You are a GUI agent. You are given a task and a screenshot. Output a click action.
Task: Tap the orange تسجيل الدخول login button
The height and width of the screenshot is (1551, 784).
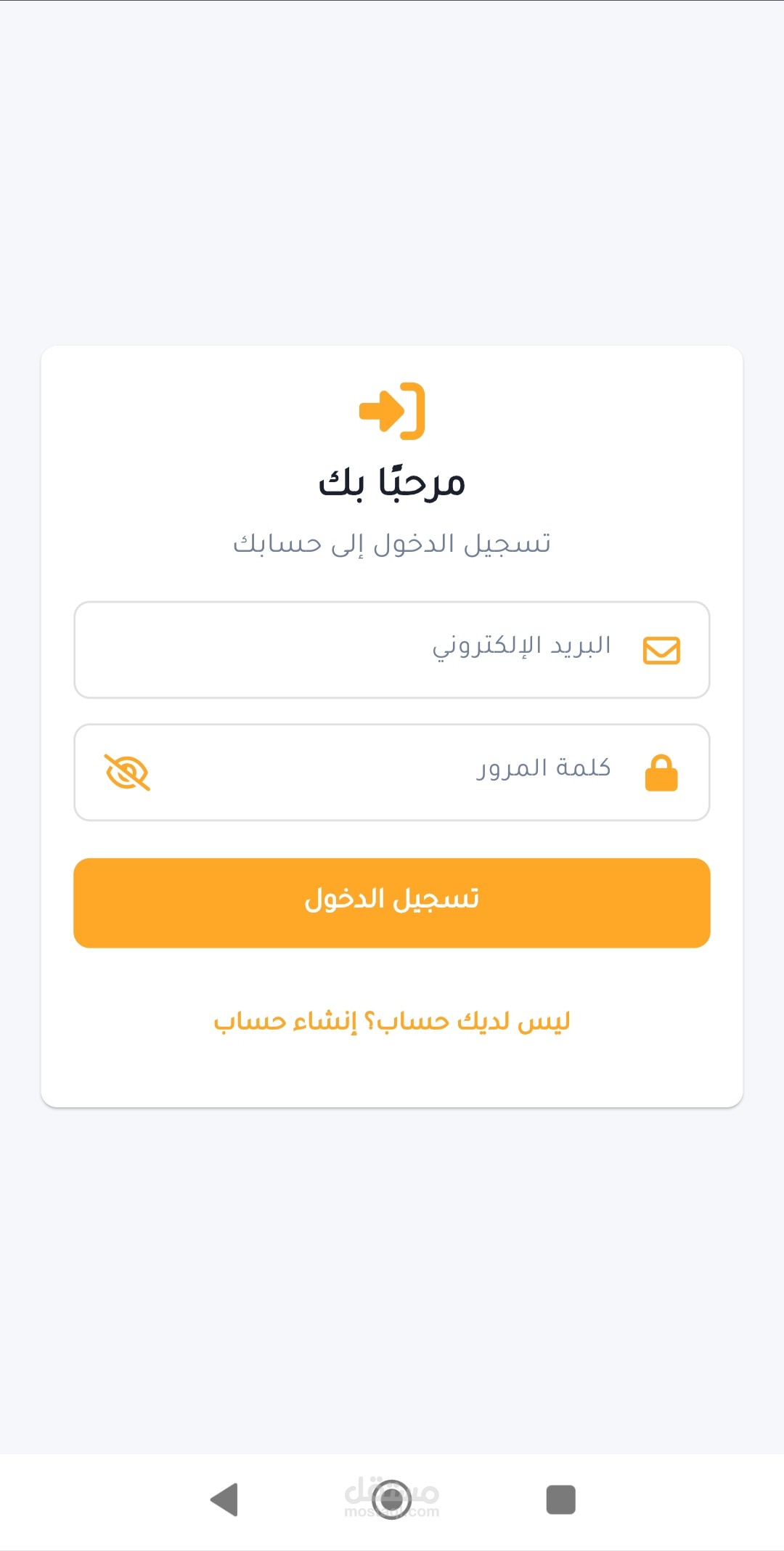pos(392,903)
